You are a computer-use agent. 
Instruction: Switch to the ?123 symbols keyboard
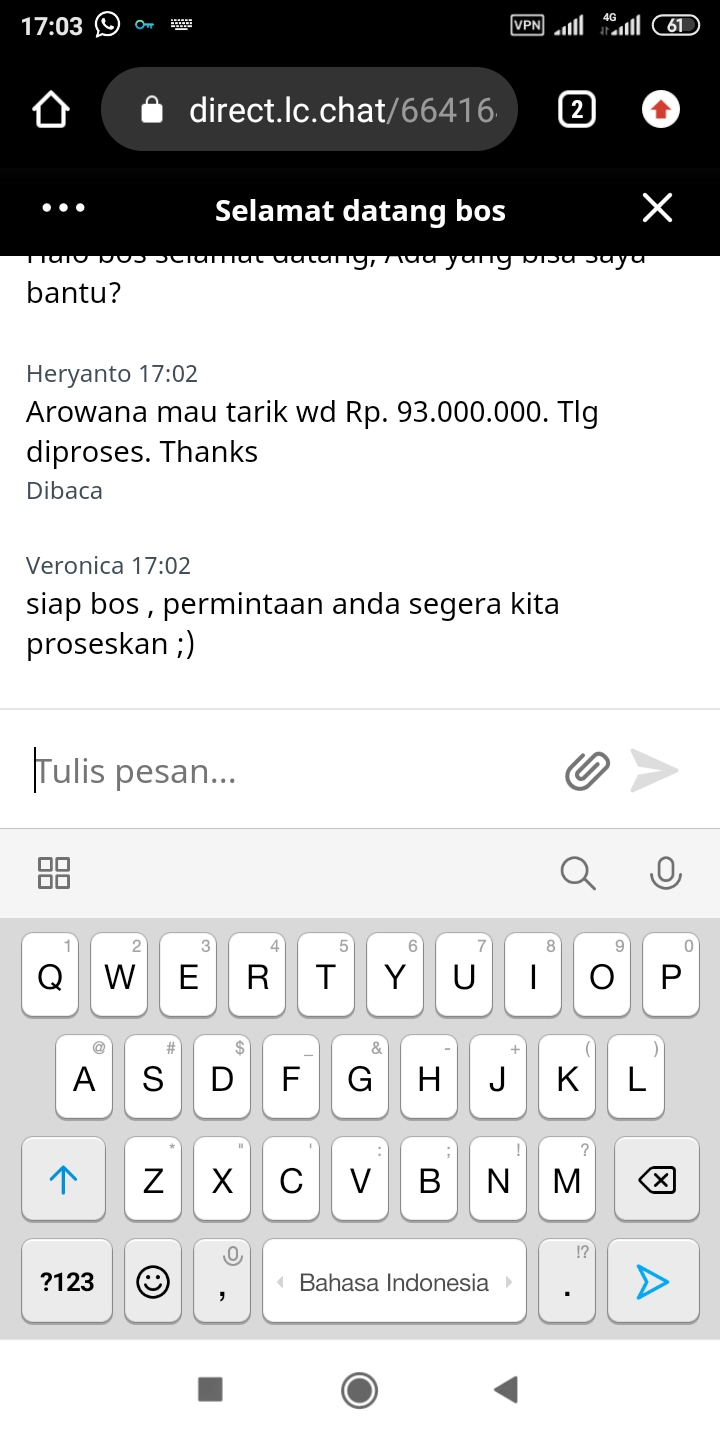coord(67,1282)
